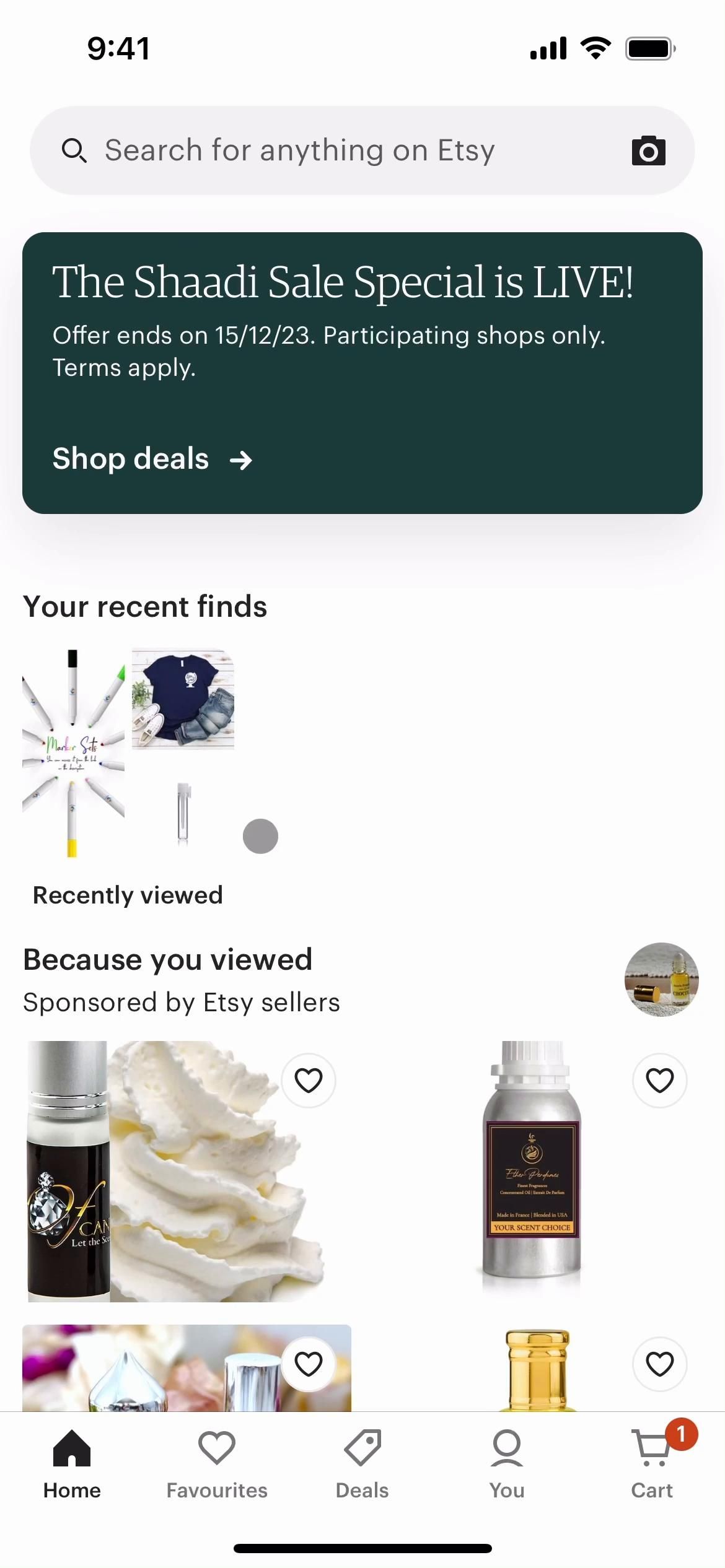Go to the You profile tab
Viewport: 725px width, 1568px height.
pyautogui.click(x=507, y=1464)
